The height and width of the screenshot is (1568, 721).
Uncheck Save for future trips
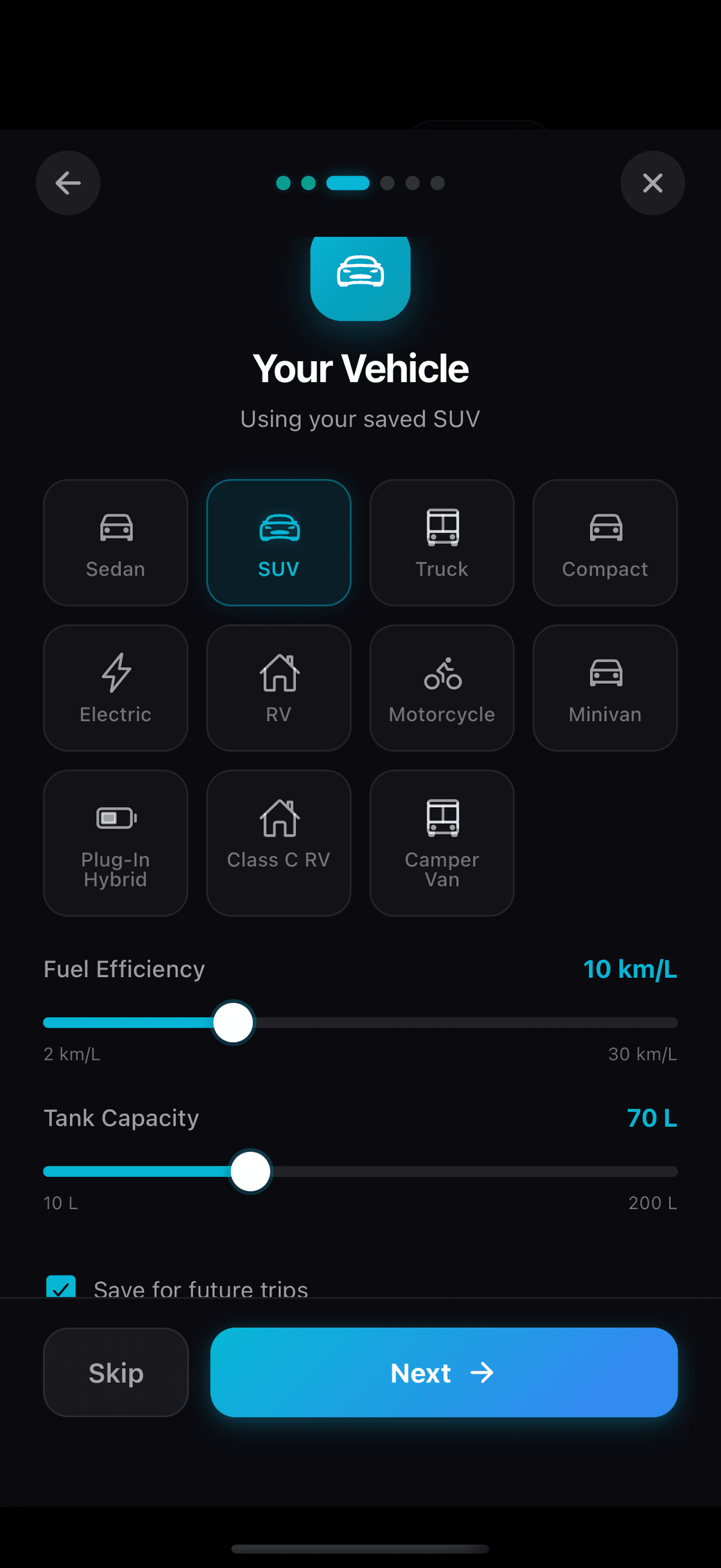click(x=61, y=1286)
